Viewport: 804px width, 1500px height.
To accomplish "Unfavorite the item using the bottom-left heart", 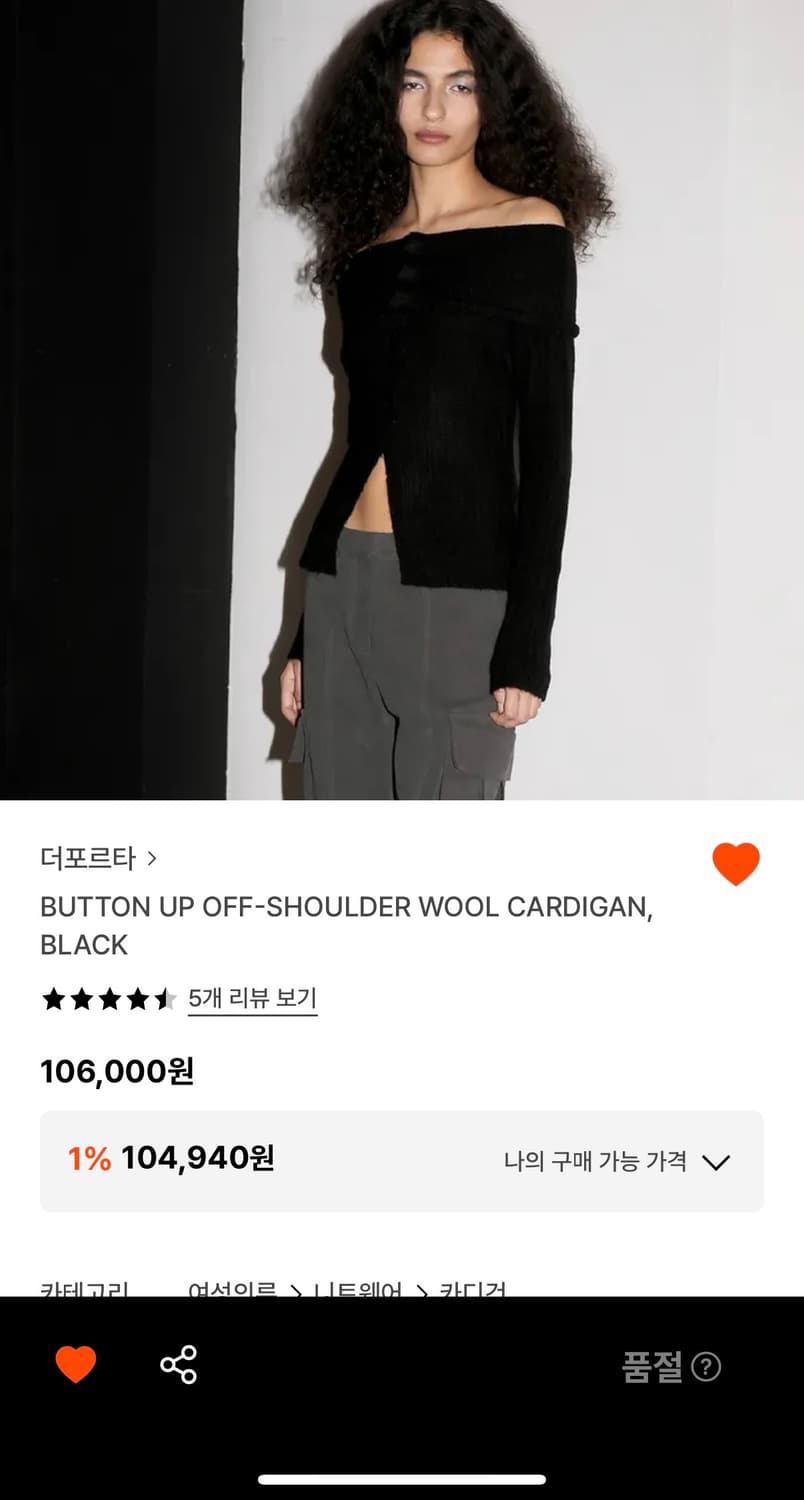I will 76,1365.
